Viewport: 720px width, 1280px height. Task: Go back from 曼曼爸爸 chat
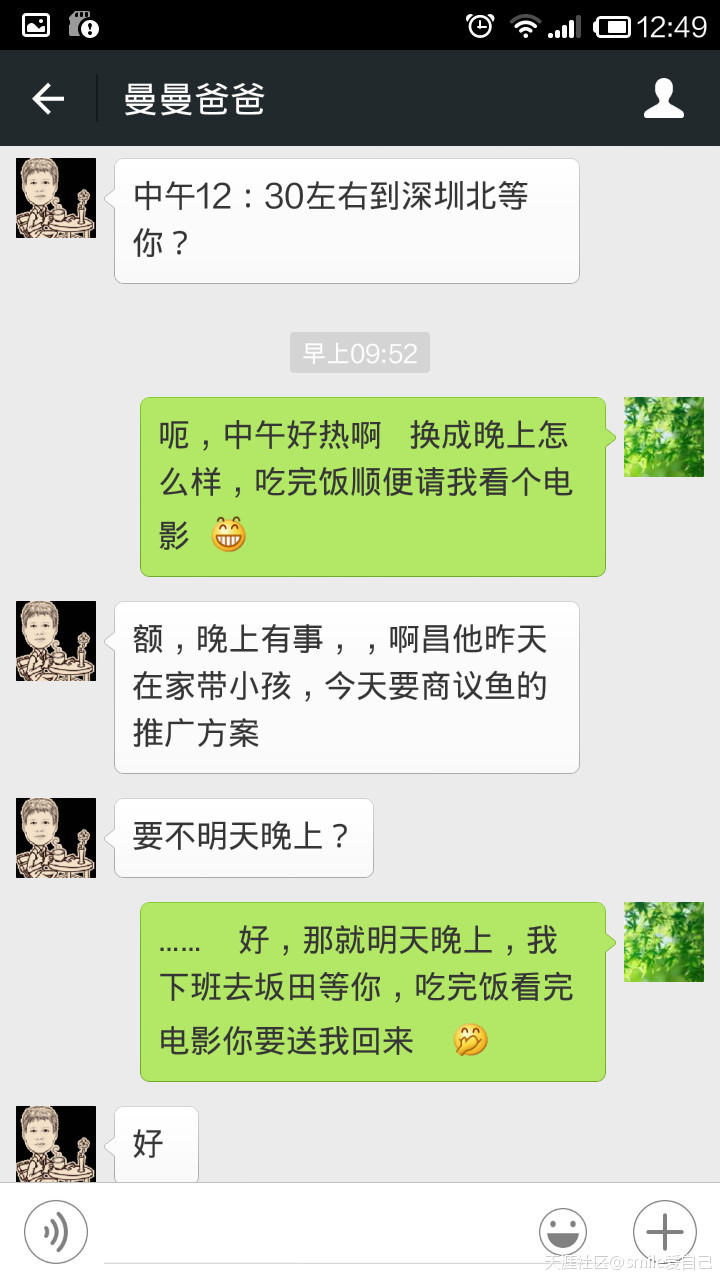[x=47, y=98]
